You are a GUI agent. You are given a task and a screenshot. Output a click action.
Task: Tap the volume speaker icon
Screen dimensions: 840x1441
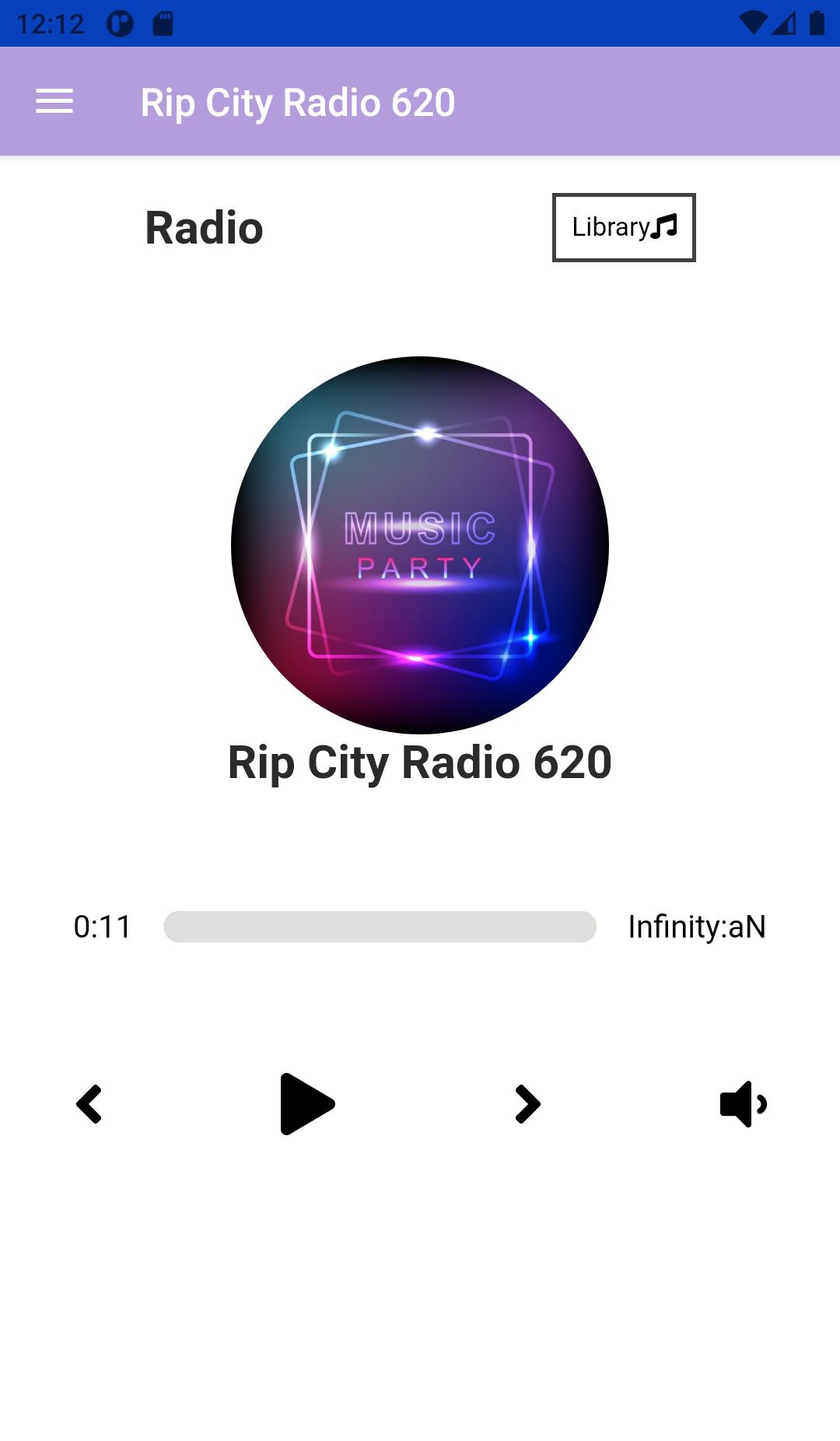click(x=744, y=1104)
